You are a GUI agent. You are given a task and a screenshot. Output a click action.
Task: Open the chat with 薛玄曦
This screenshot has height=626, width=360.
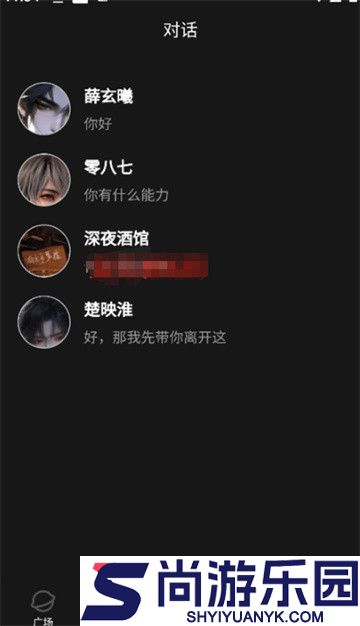pyautogui.click(x=180, y=109)
